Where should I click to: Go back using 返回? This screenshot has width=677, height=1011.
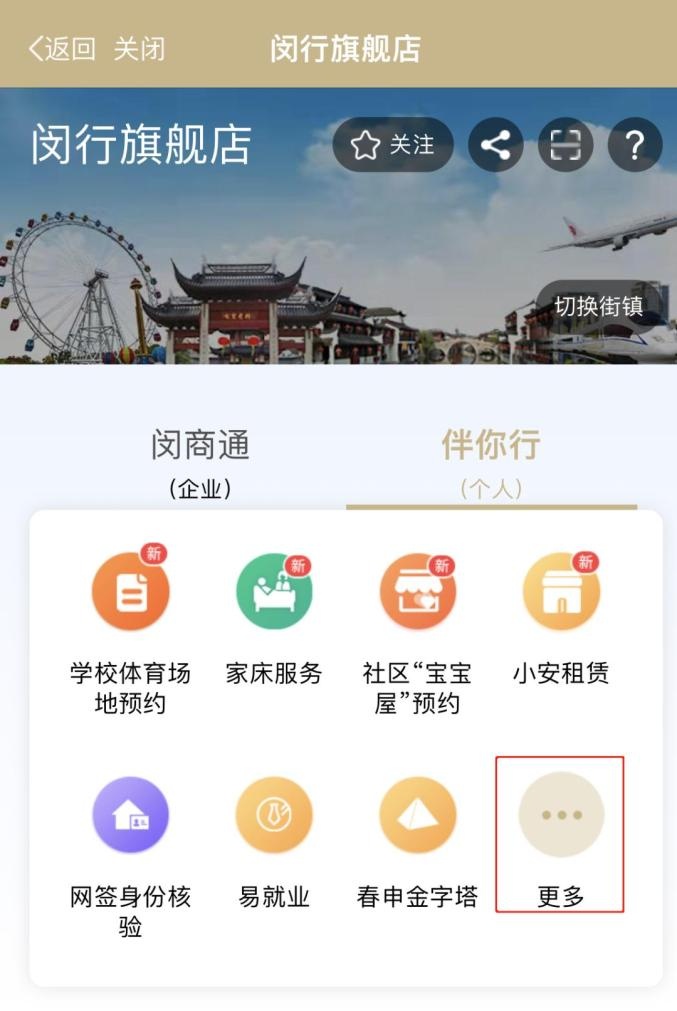[62, 49]
